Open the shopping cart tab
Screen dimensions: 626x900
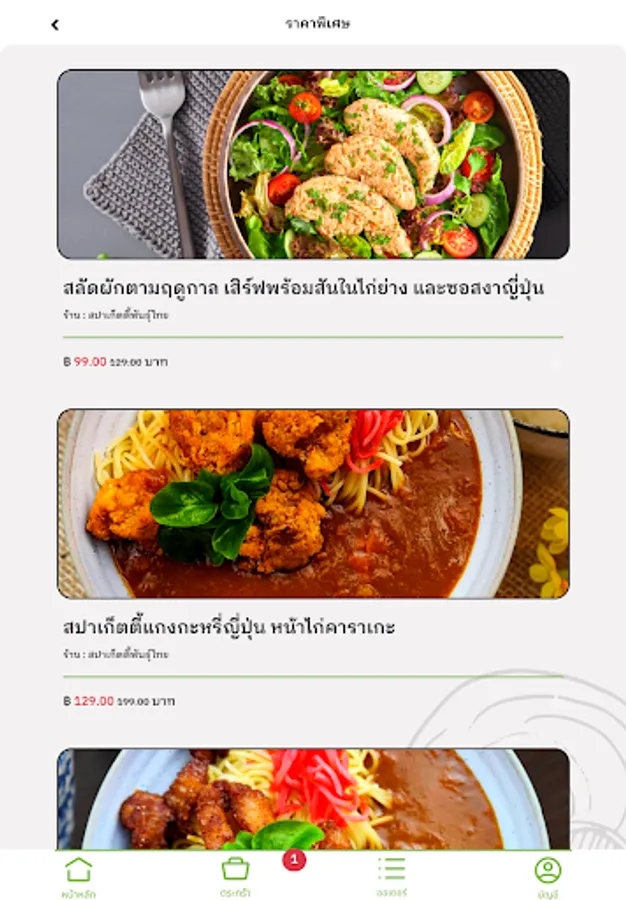point(235,876)
